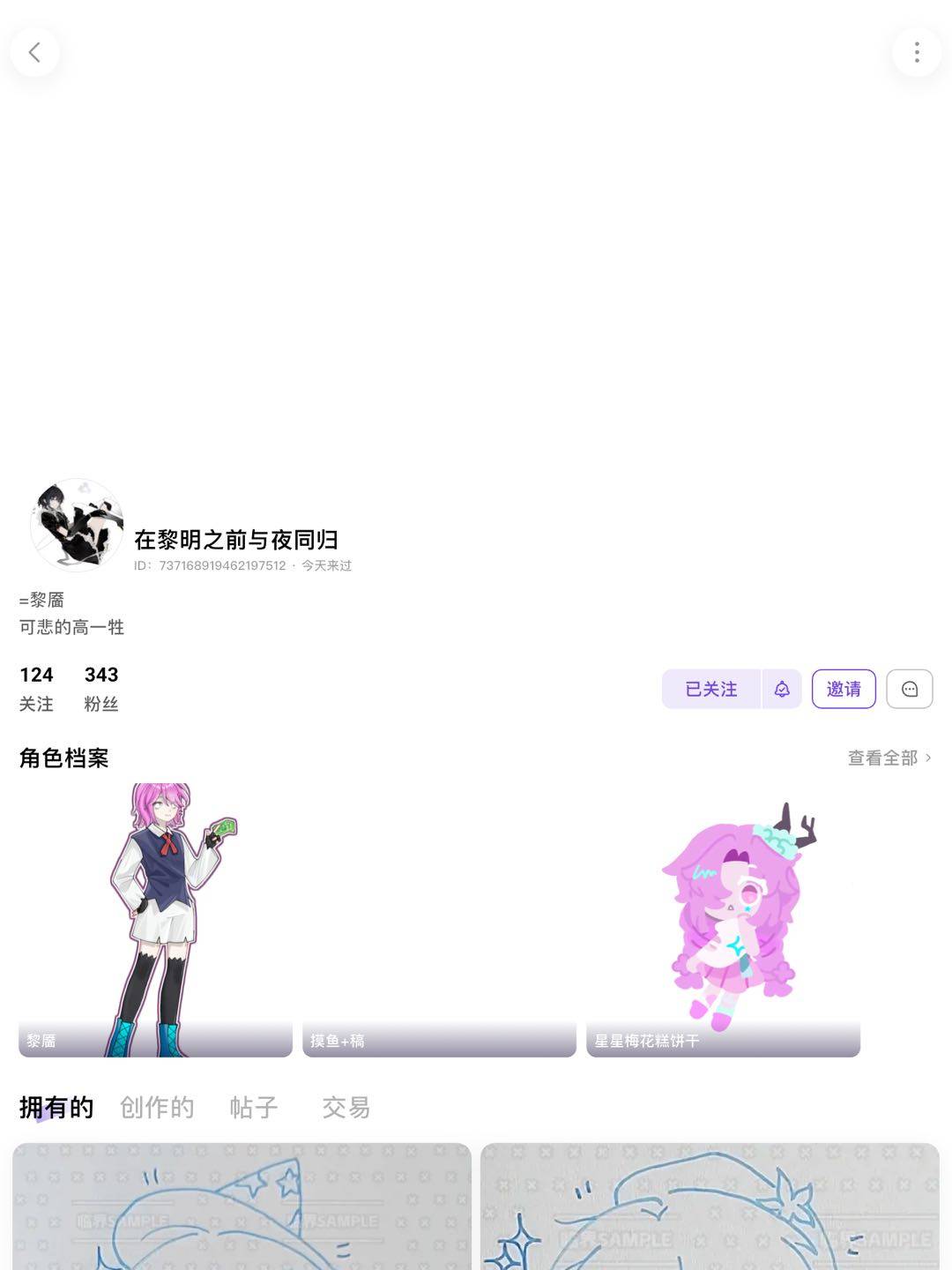View the 343 粉丝 followers list
Image resolution: width=952 pixels, height=1270 pixels.
coord(101,688)
